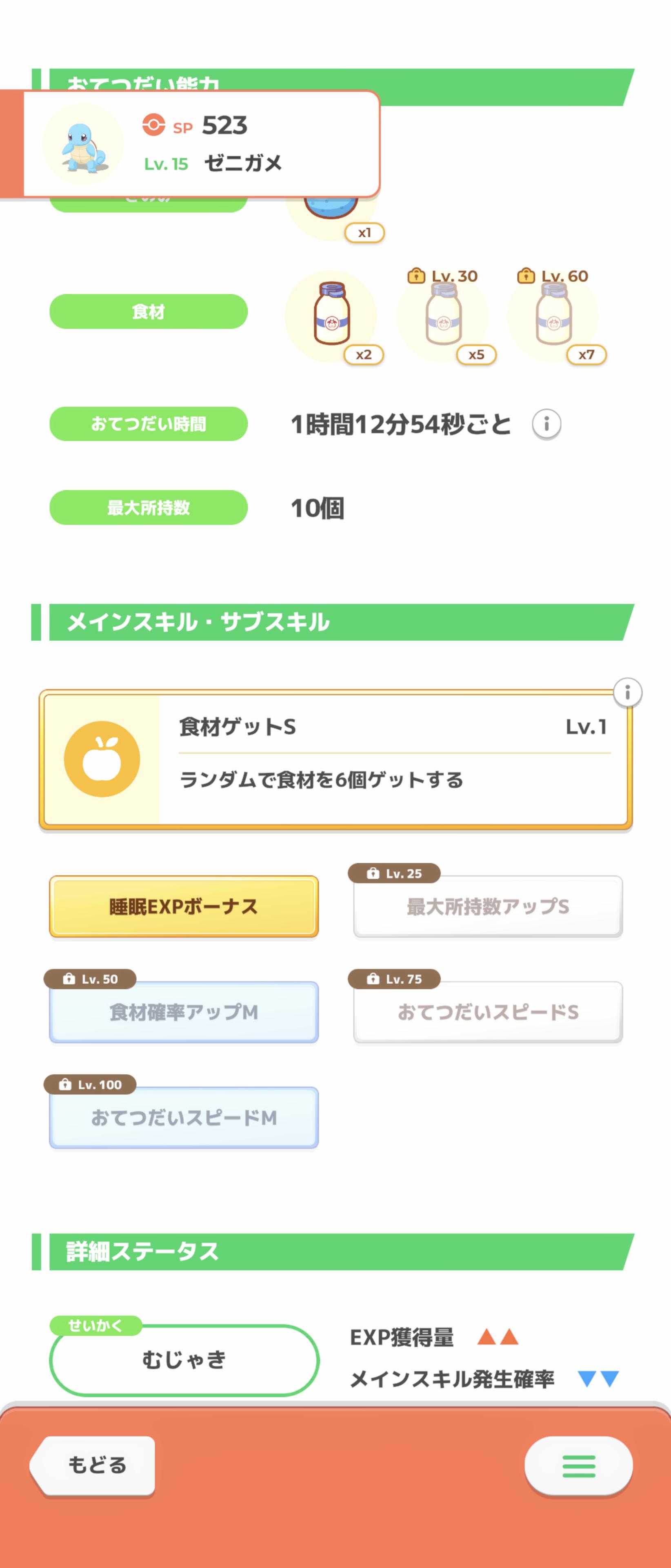Tap the むじゃき nature button

pyautogui.click(x=184, y=1360)
